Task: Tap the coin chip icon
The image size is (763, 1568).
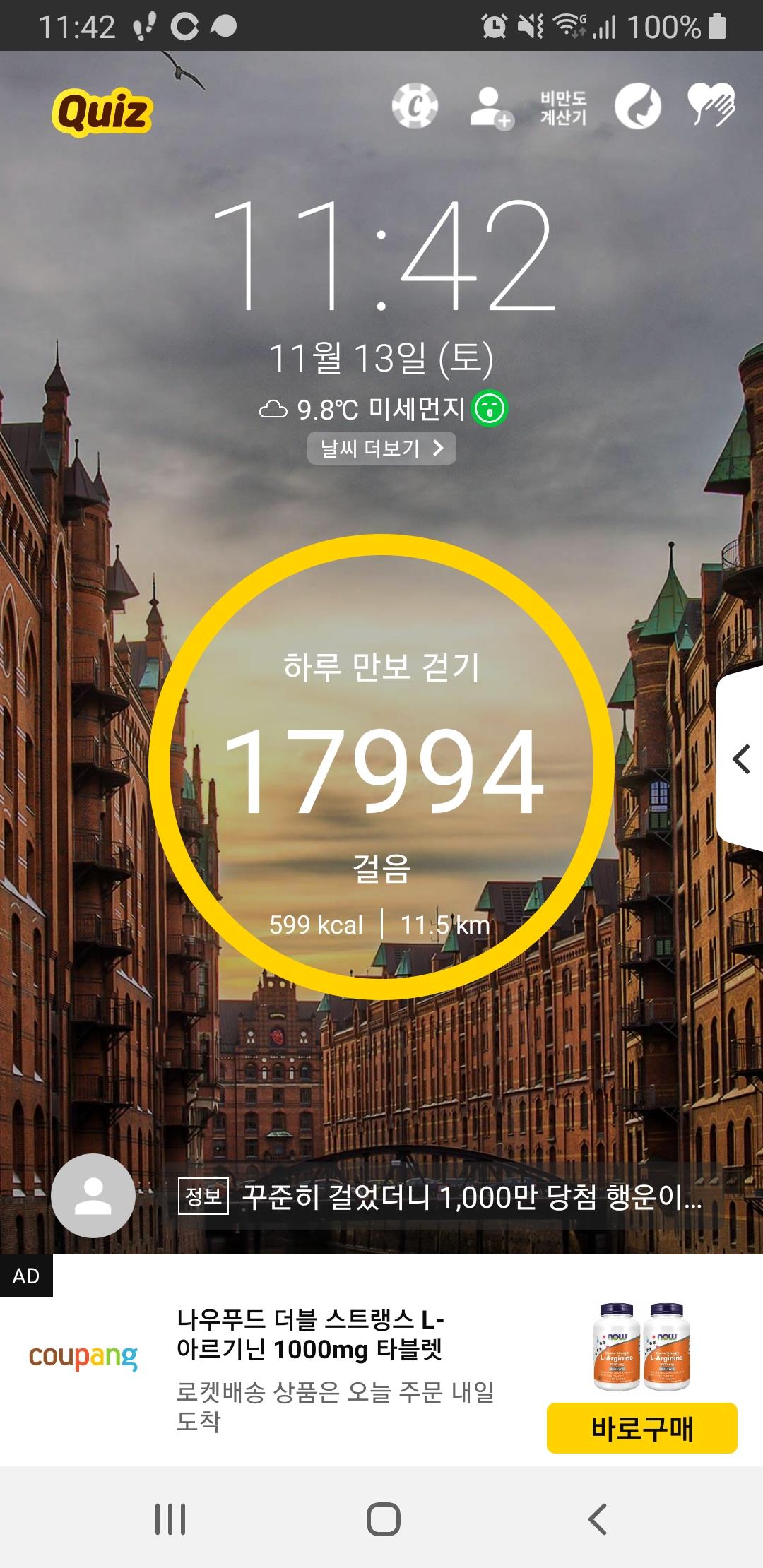Action: click(415, 107)
